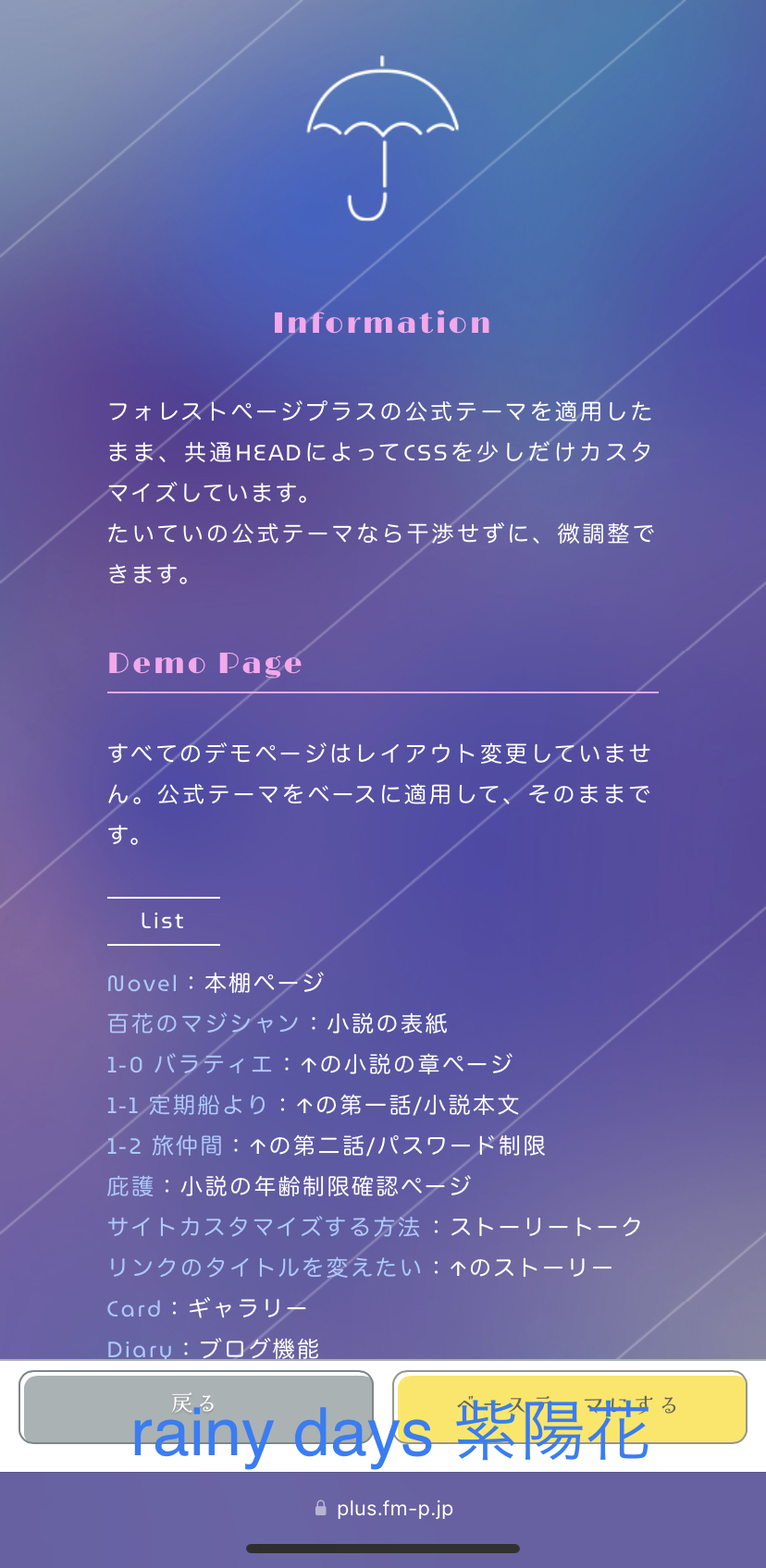Open the サイトカスタマイズする方法 link
The height and width of the screenshot is (1568, 766).
[x=264, y=1227]
